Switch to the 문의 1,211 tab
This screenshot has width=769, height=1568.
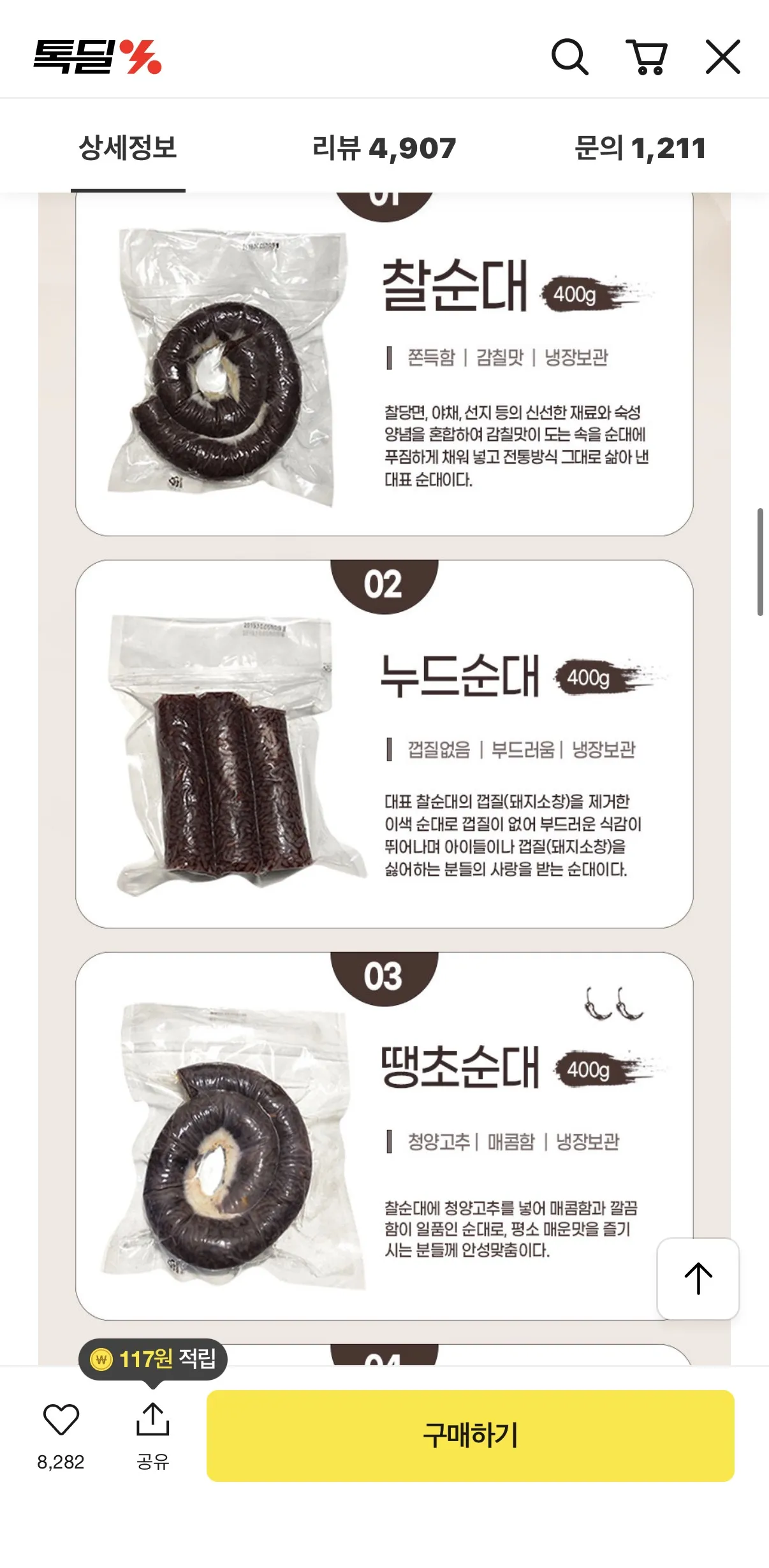640,148
